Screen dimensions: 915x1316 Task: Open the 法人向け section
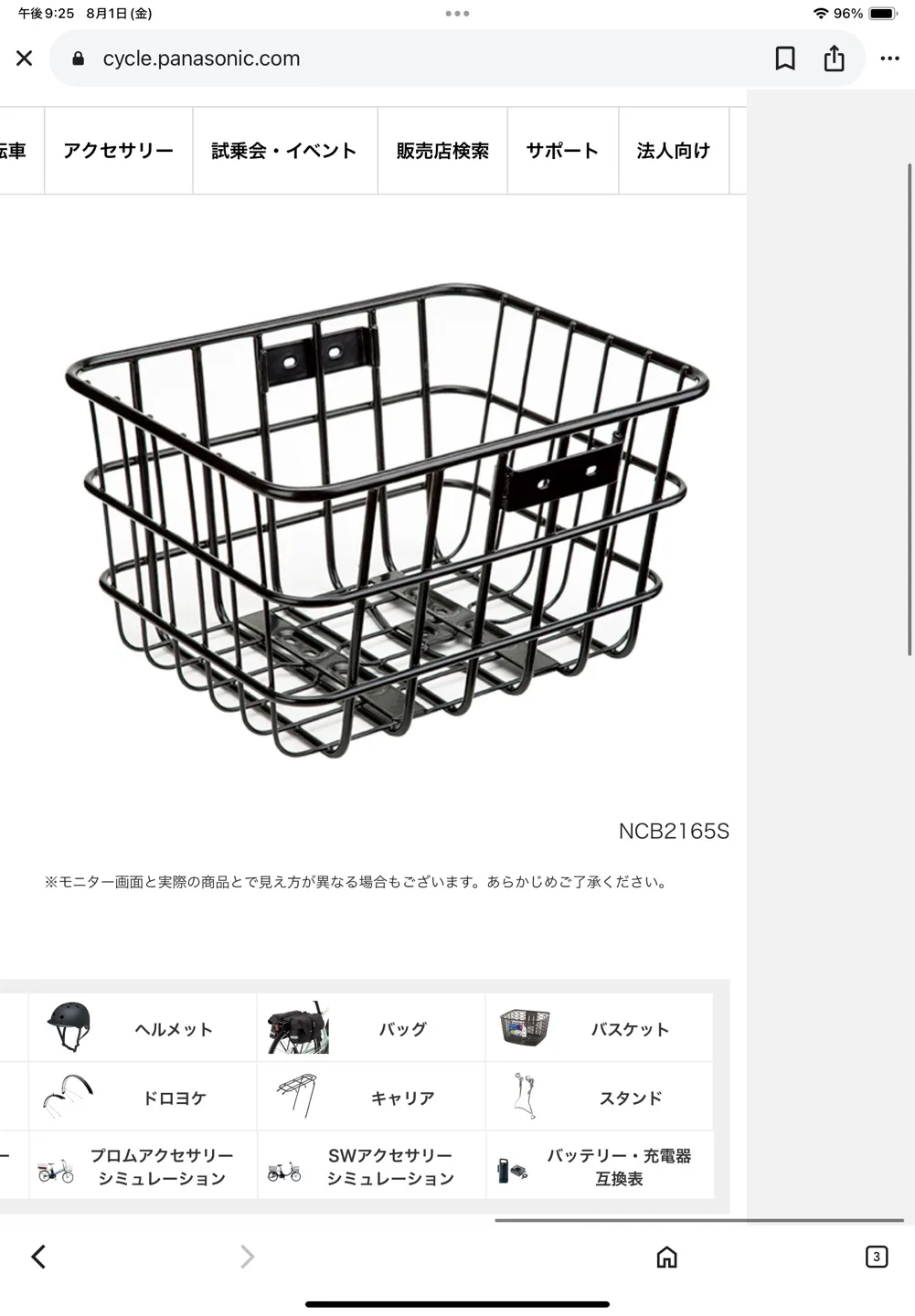pyautogui.click(x=673, y=151)
